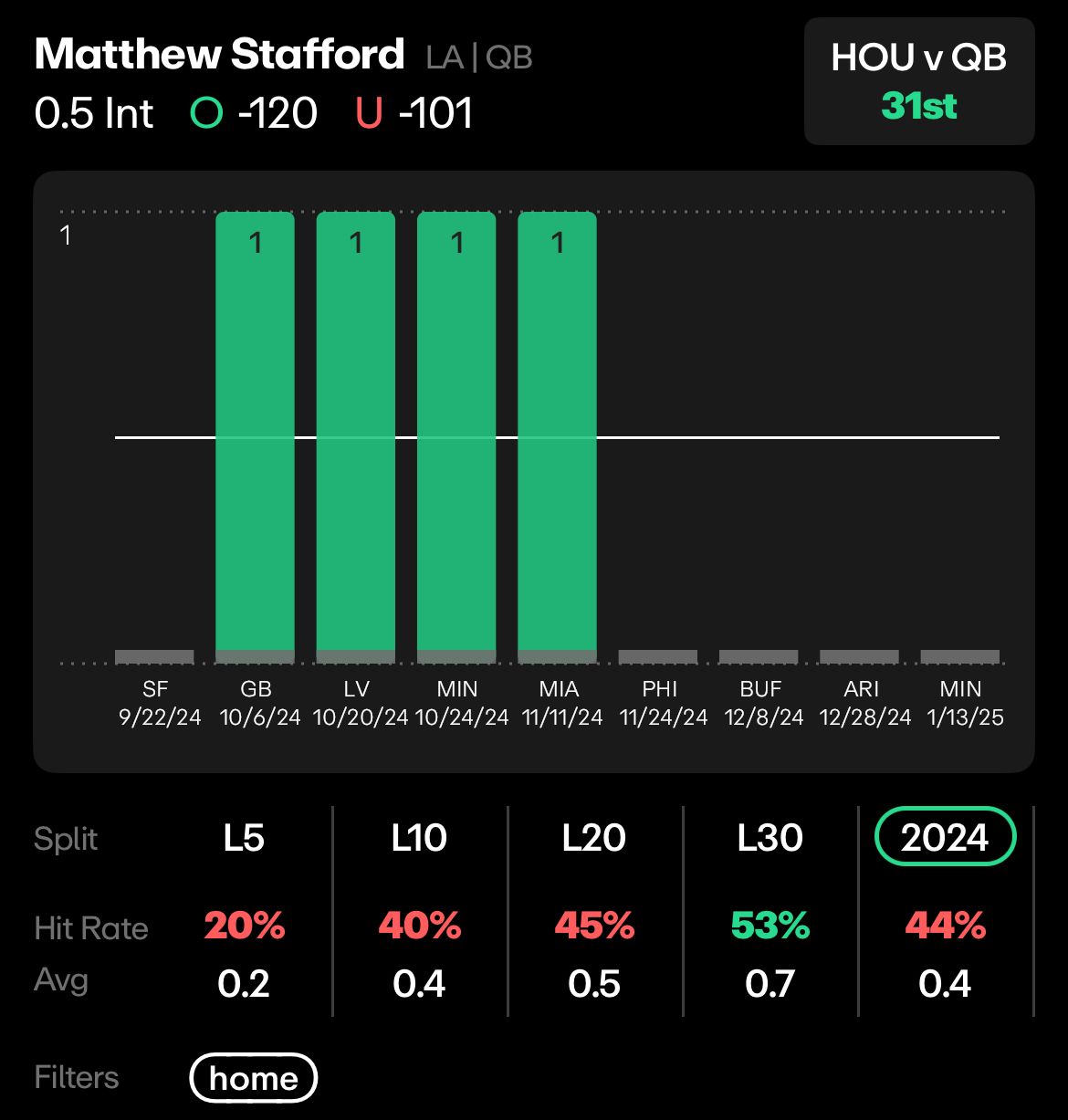The height and width of the screenshot is (1120, 1068).
Task: Select the L5 split
Action: tap(244, 837)
